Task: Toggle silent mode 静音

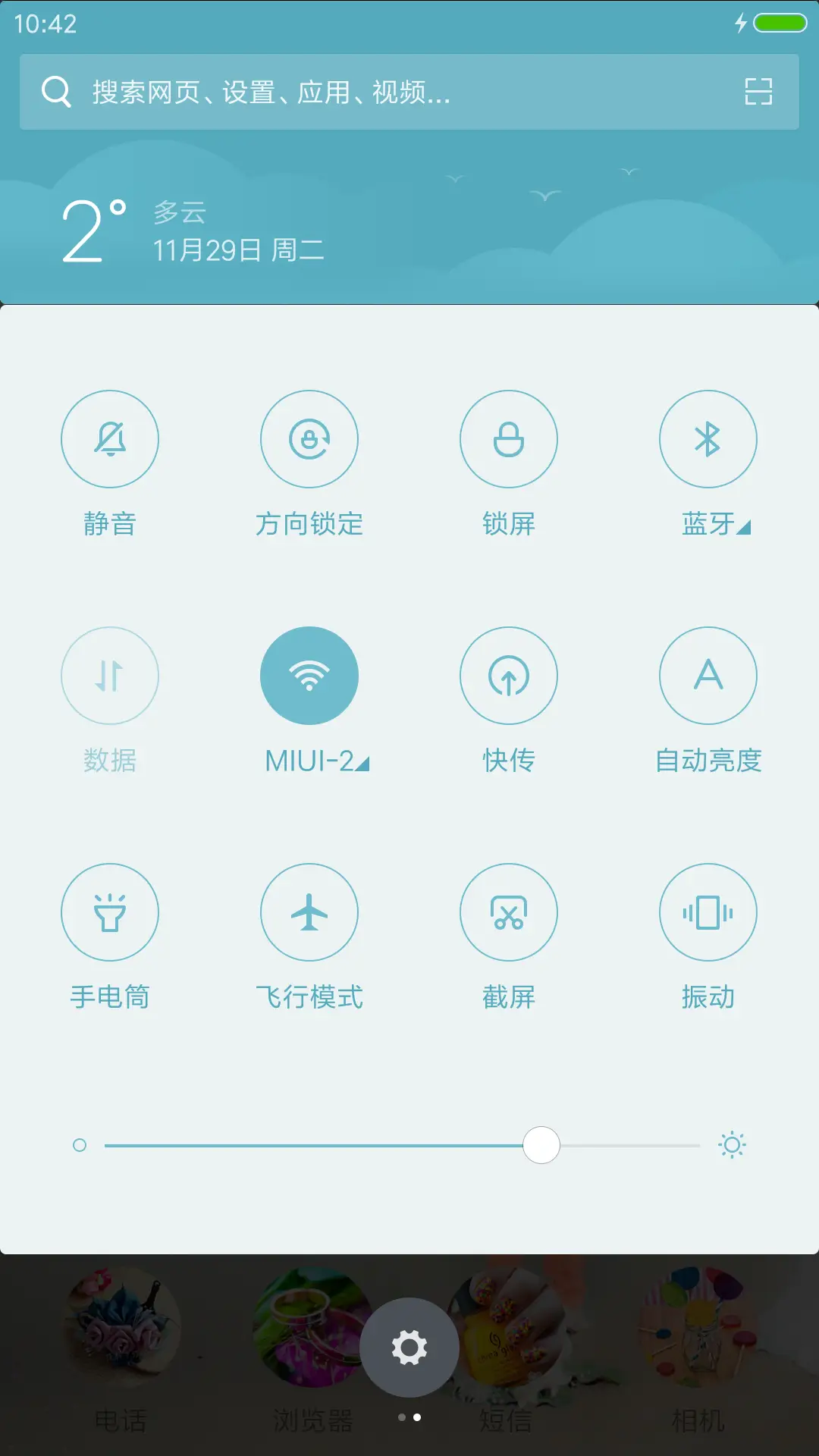Action: [110, 439]
